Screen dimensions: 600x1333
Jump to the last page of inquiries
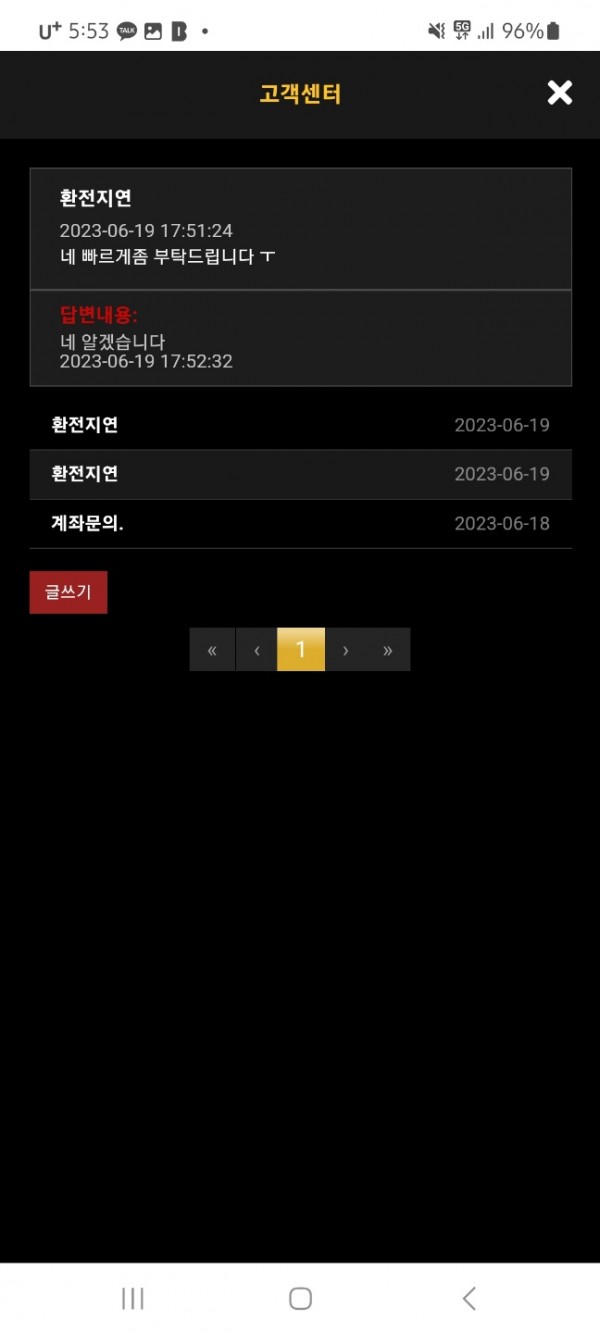point(388,650)
